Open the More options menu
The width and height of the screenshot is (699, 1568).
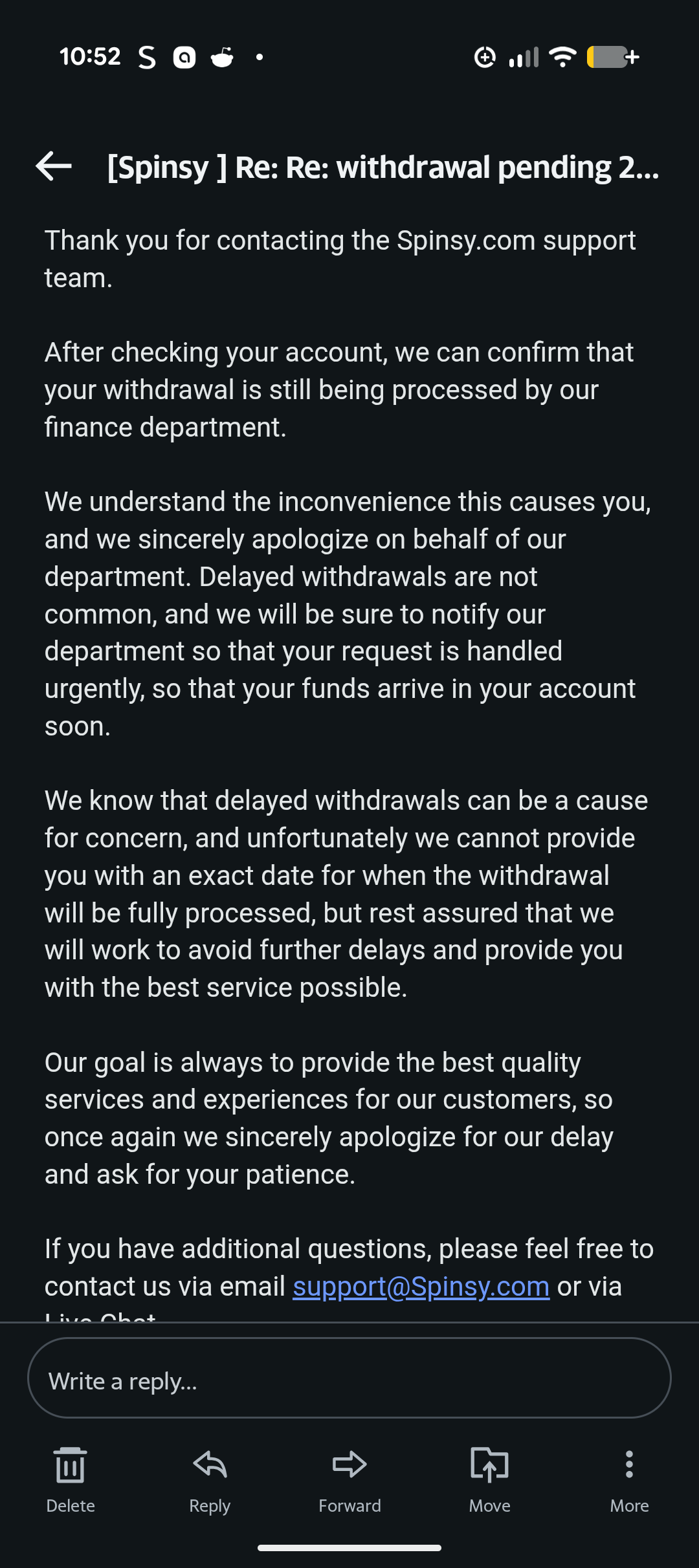[628, 1479]
